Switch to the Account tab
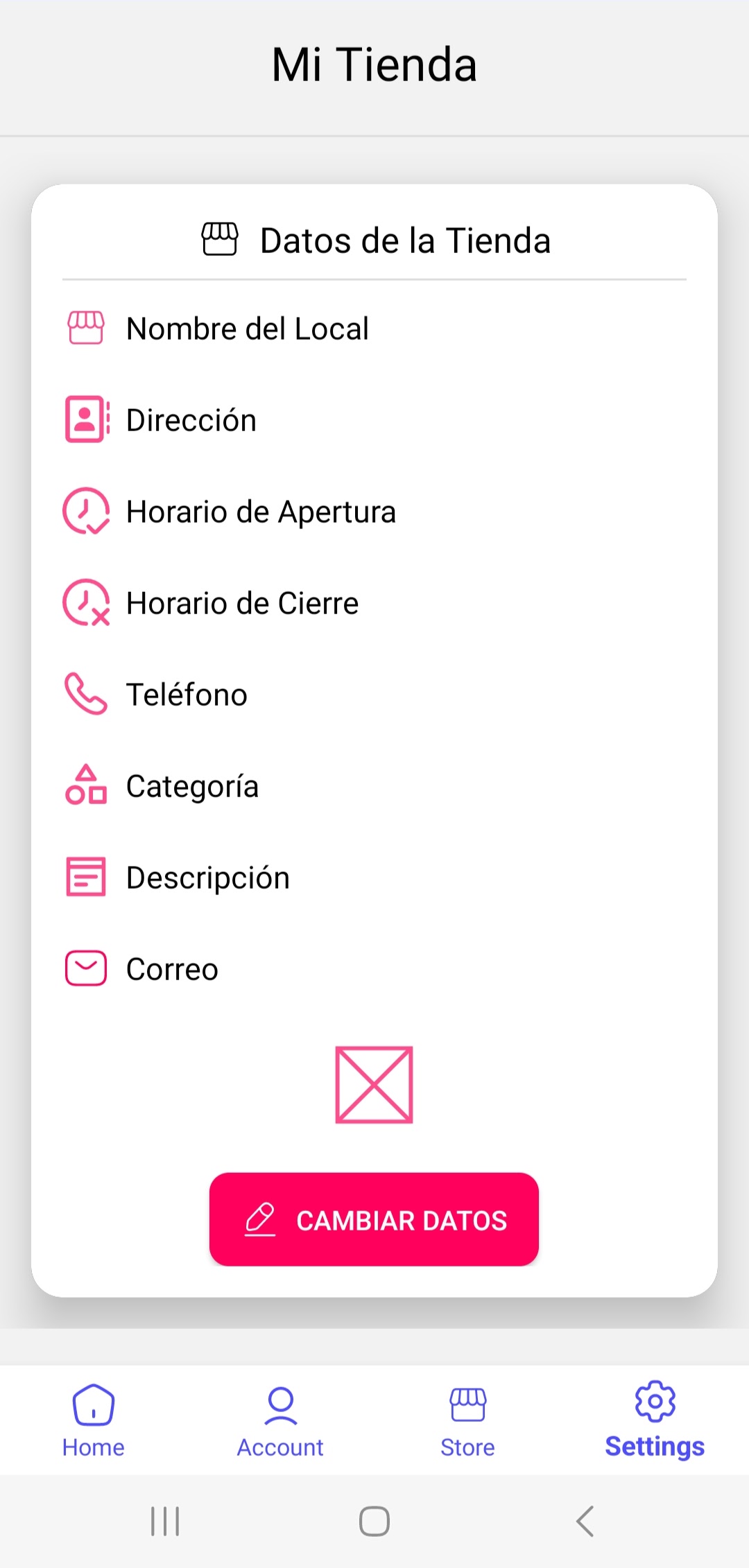This screenshot has width=749, height=1568. [279, 1420]
